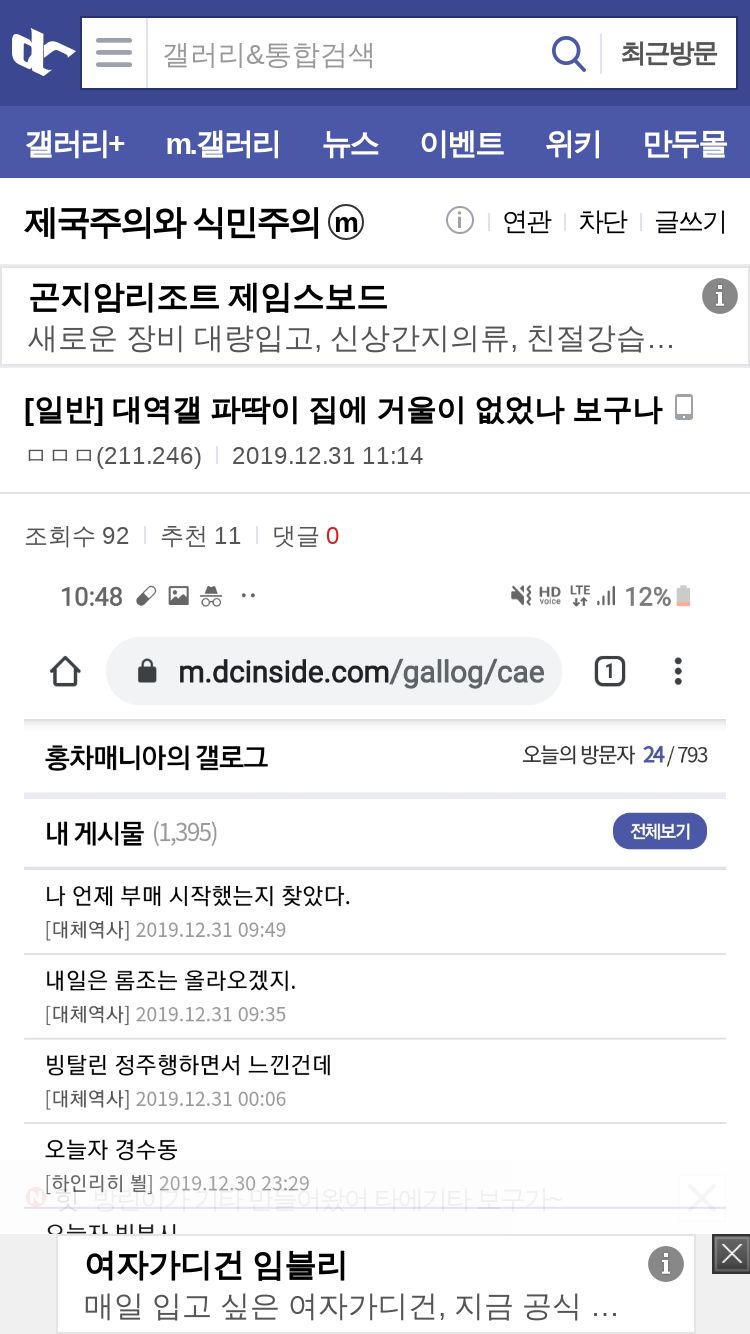Open the 이벤트 tab
The height and width of the screenshot is (1334, 750).
coord(462,143)
